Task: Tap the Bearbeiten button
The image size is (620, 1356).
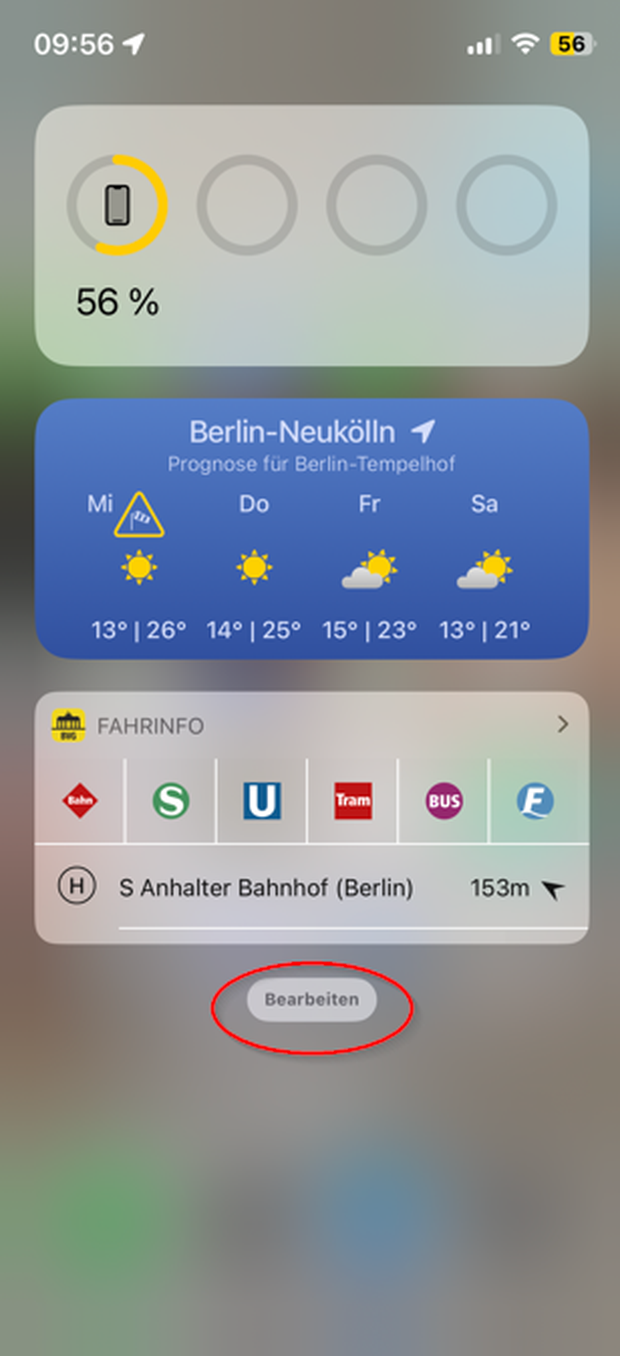Action: (311, 1000)
